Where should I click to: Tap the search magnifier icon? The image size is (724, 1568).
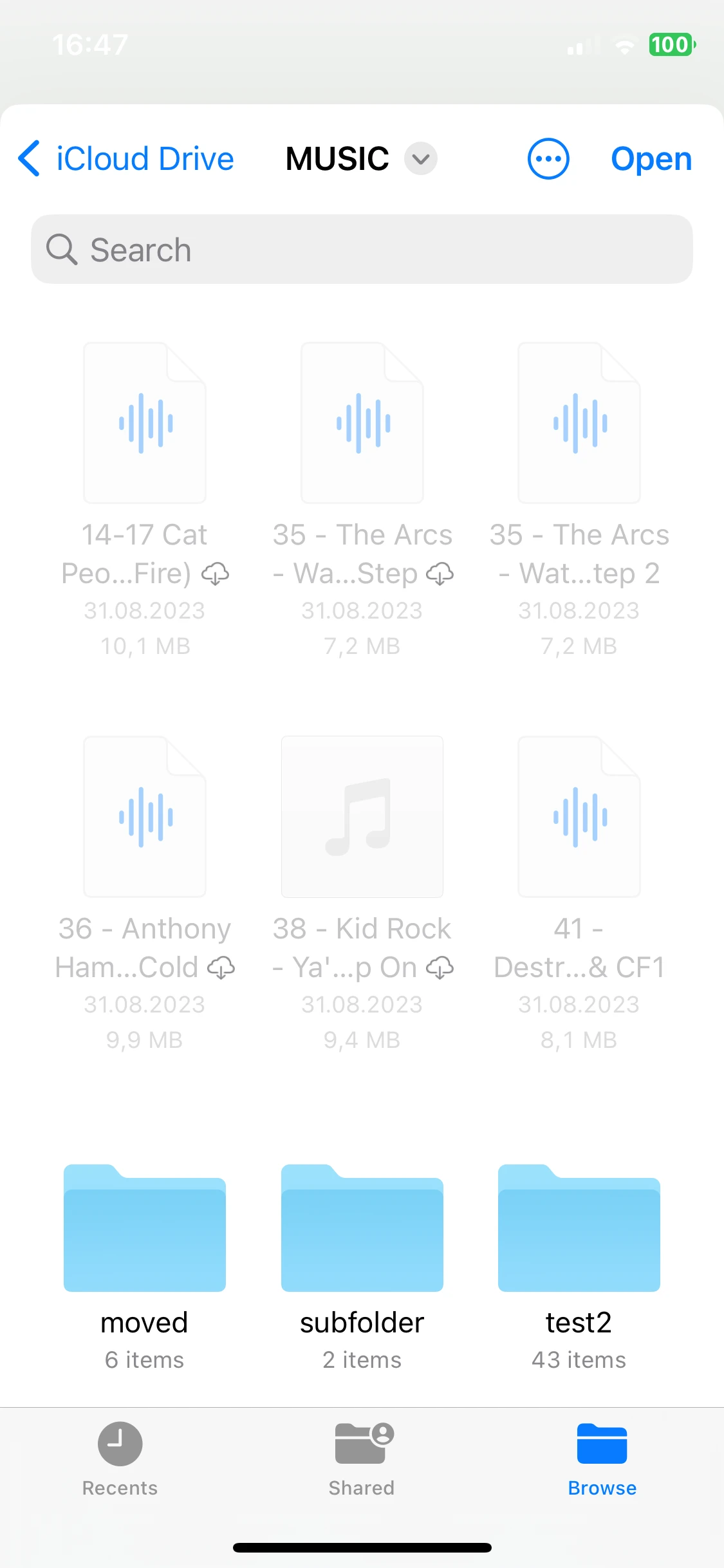(x=62, y=249)
